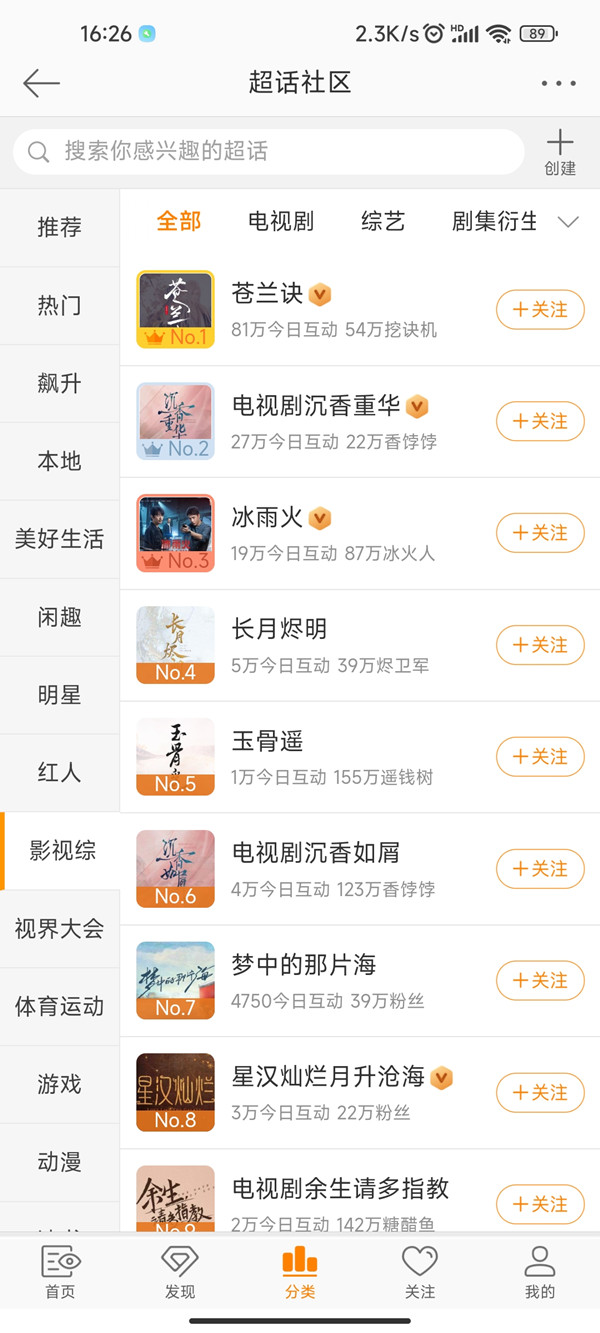The height and width of the screenshot is (1333, 600).
Task: Expand the category dropdown chevron
Action: click(x=568, y=222)
